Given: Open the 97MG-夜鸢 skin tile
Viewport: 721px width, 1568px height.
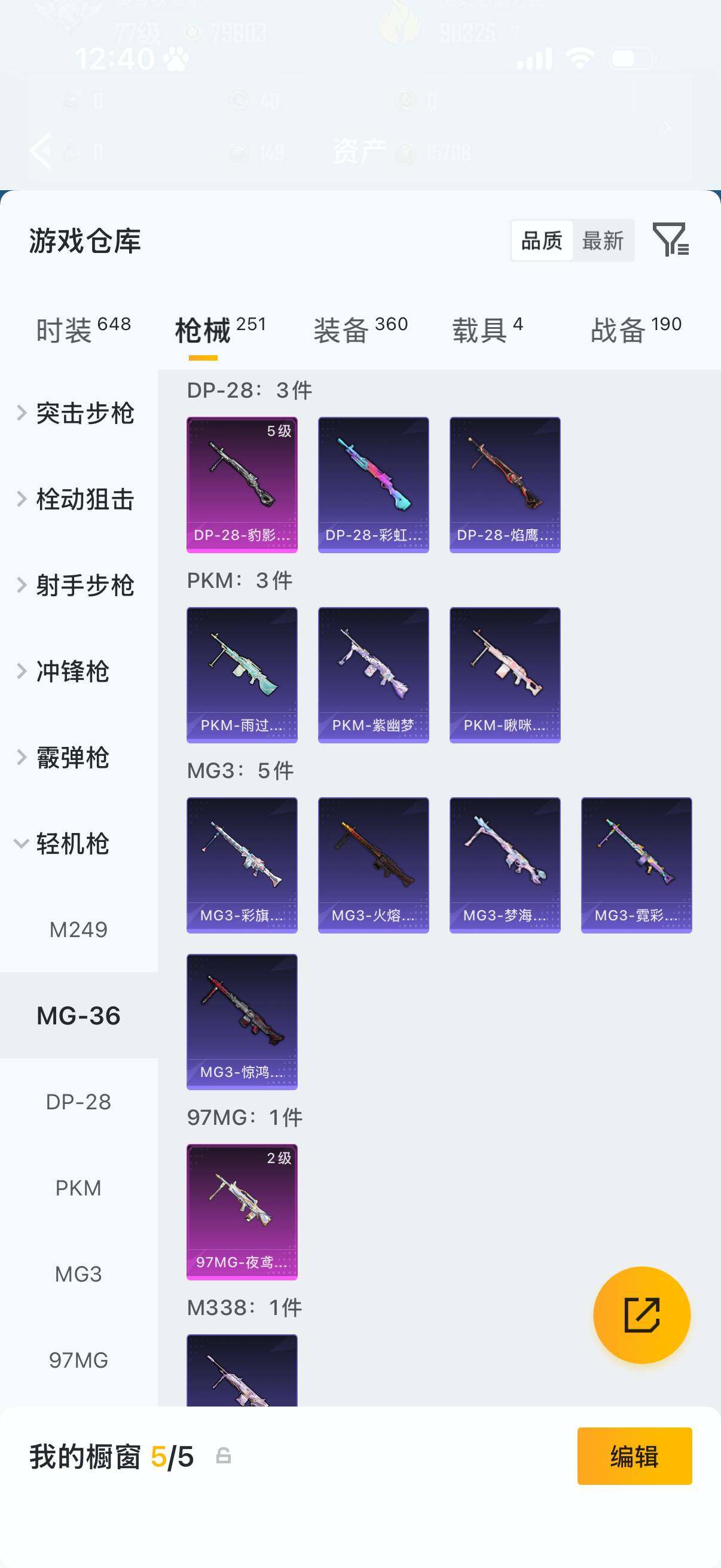Looking at the screenshot, I should [242, 1212].
